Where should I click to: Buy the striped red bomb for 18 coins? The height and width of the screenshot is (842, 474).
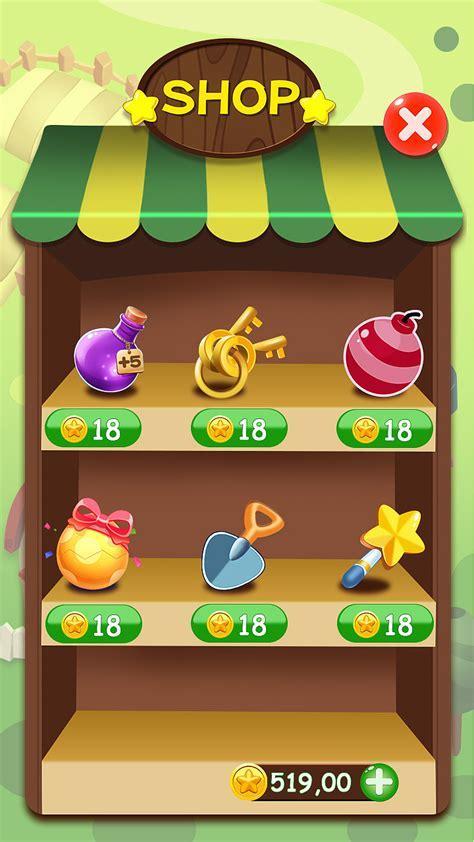point(385,429)
